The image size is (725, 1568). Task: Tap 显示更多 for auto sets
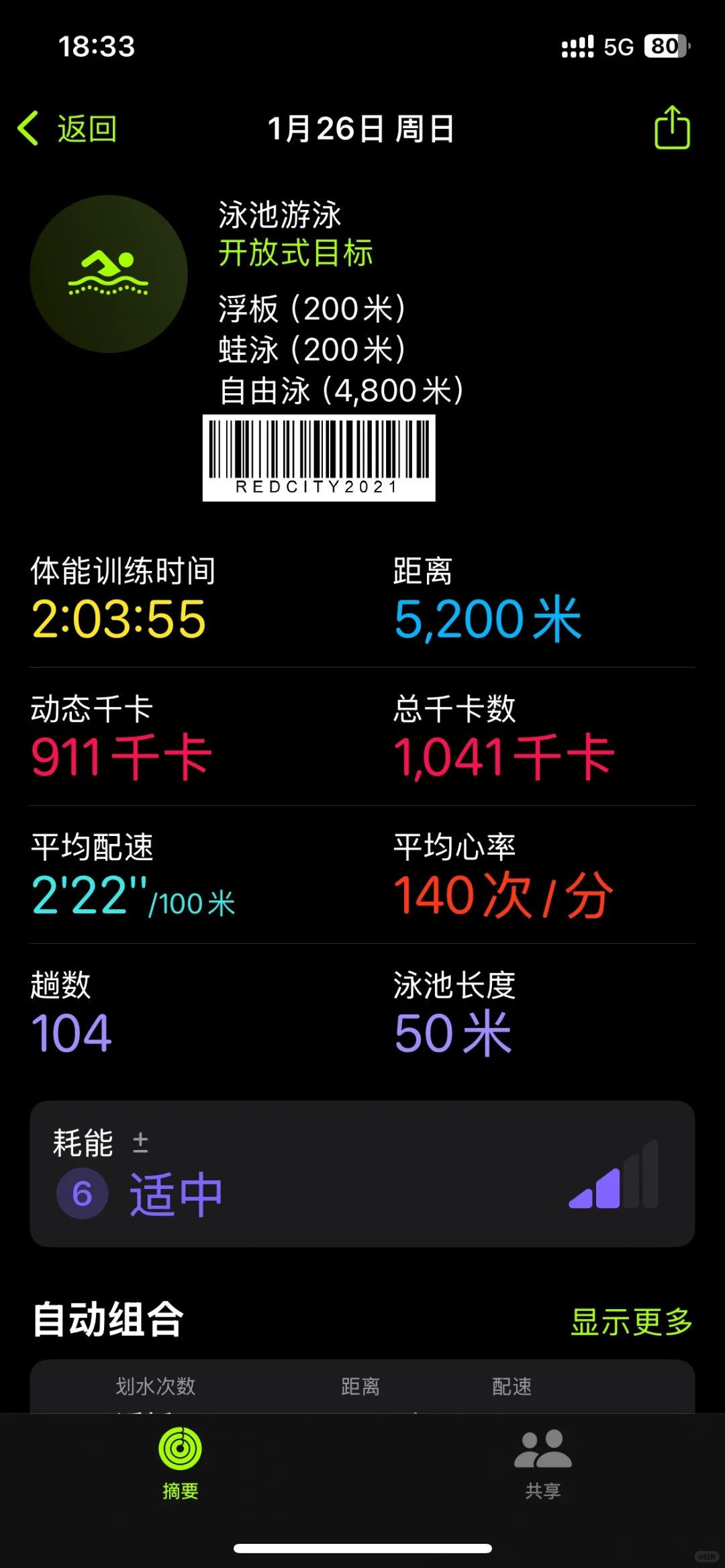tap(631, 1321)
